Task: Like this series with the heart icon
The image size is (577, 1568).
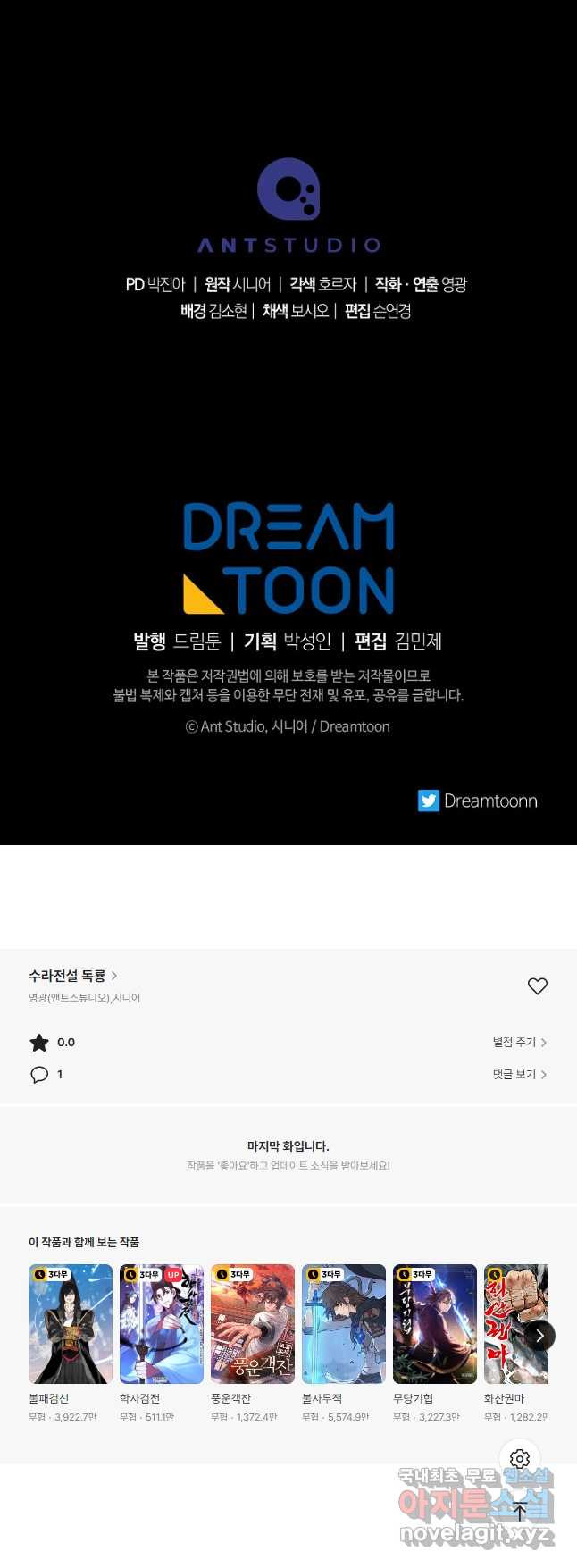Action: [537, 986]
